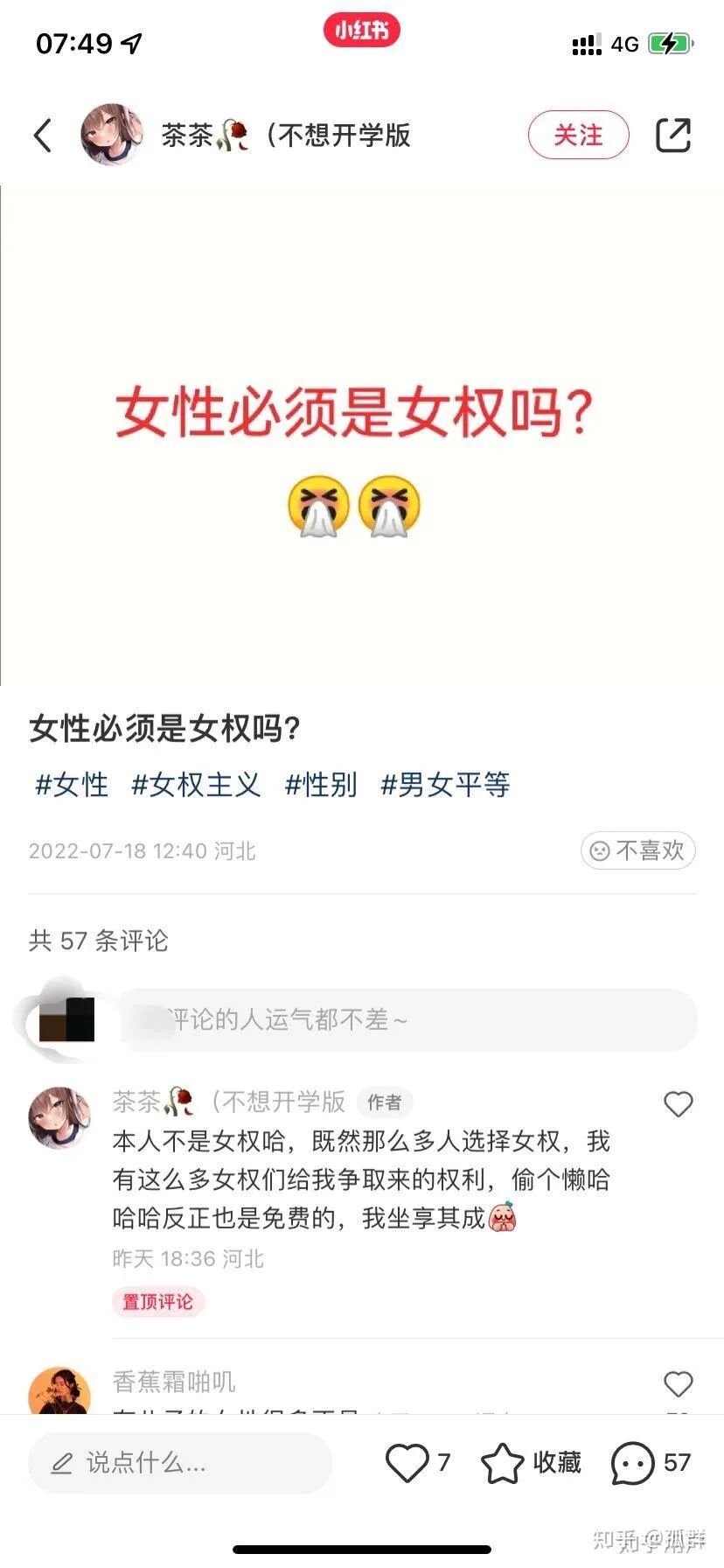
Task: Open the #男女平等 hashtag
Action: tap(445, 784)
